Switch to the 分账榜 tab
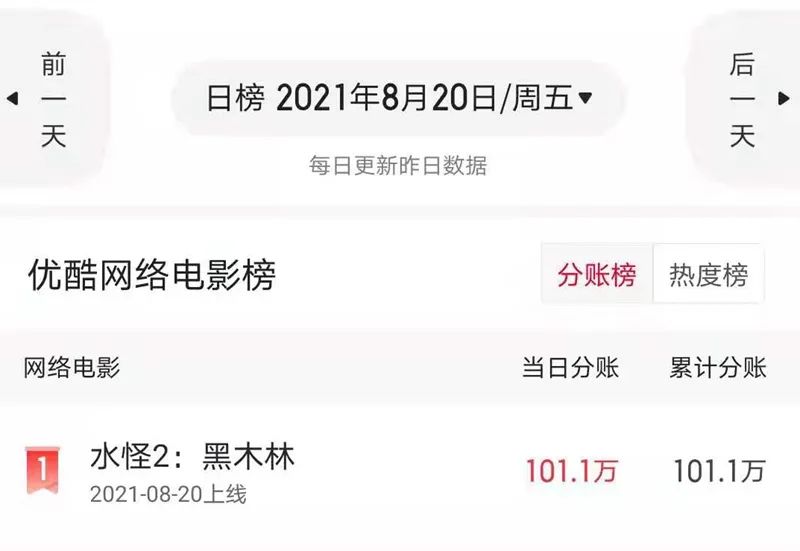Image resolution: width=800 pixels, height=551 pixels. 597,274
